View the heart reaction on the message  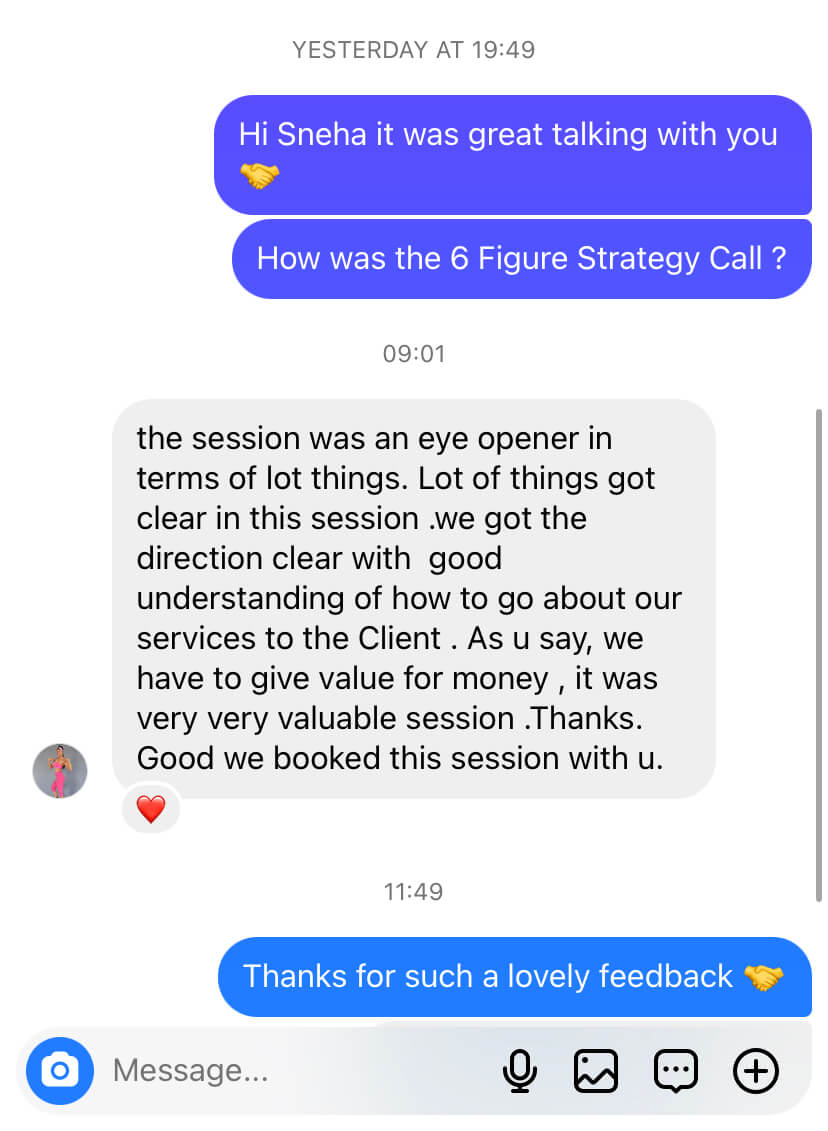151,808
